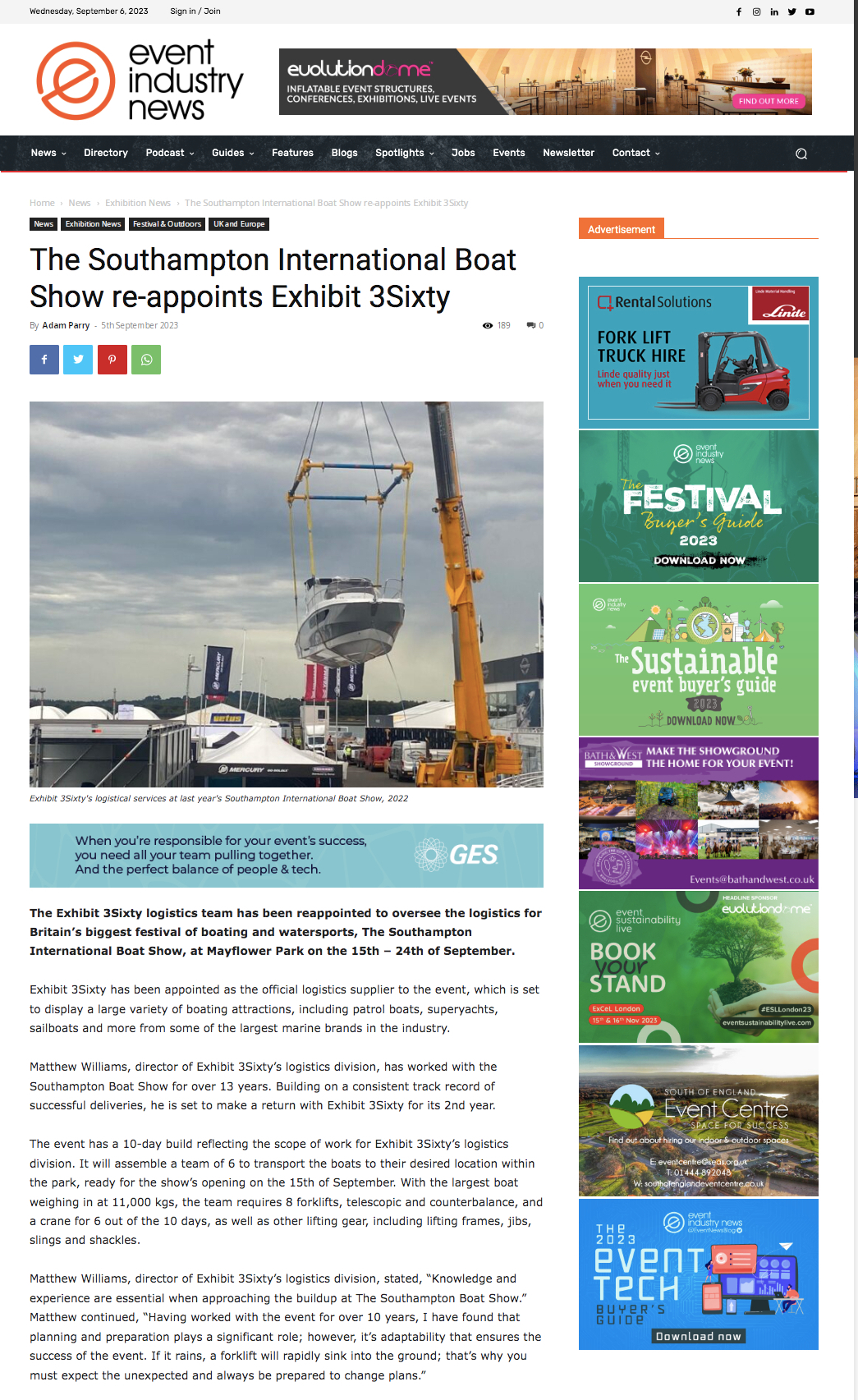Share the article via WhatsApp

click(x=146, y=360)
